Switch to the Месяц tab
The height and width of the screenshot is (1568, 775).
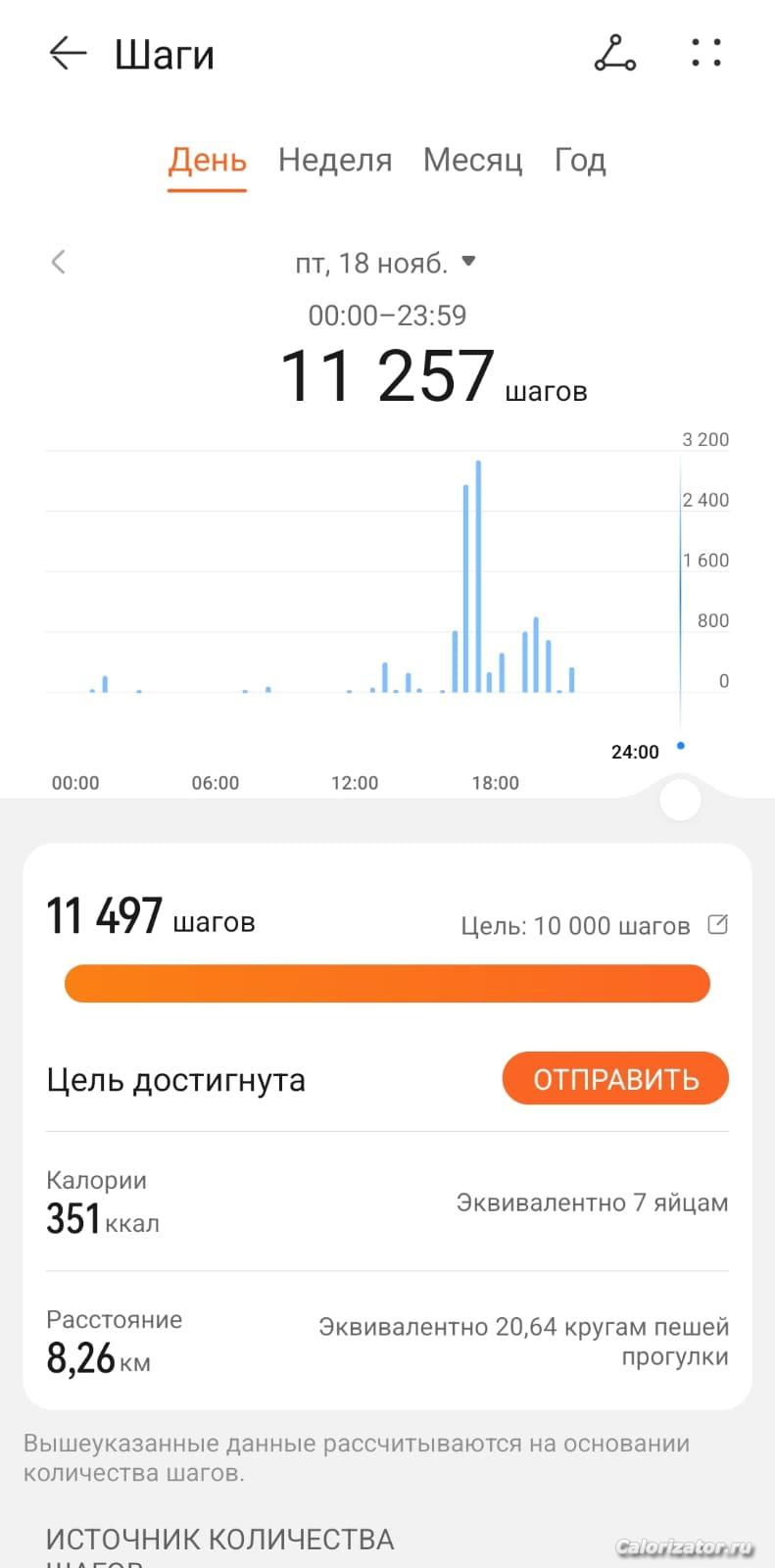[x=473, y=160]
